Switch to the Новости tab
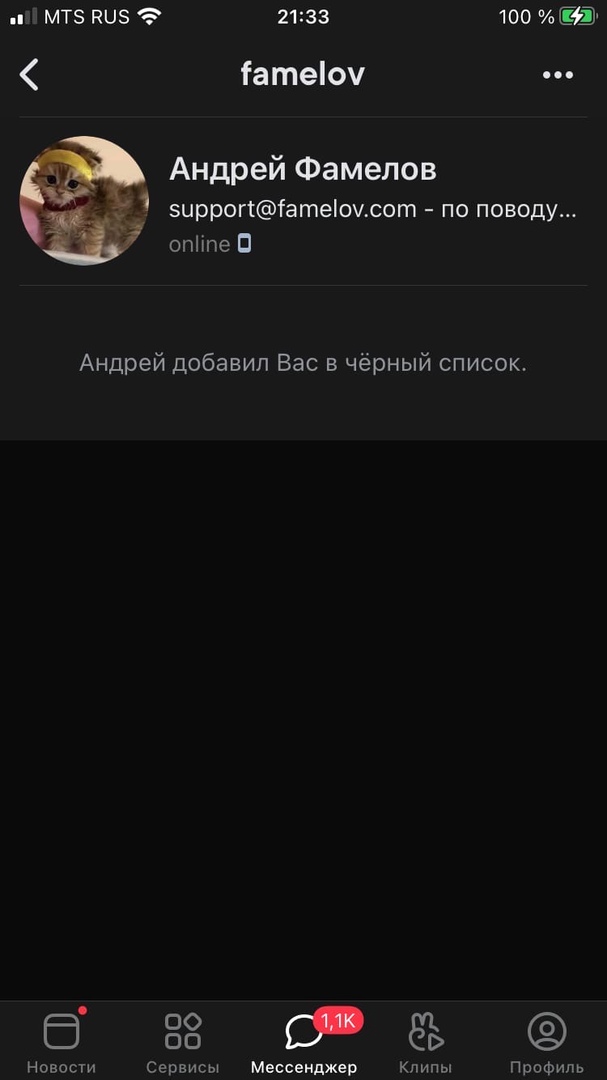This screenshot has width=607, height=1080. click(61, 1041)
